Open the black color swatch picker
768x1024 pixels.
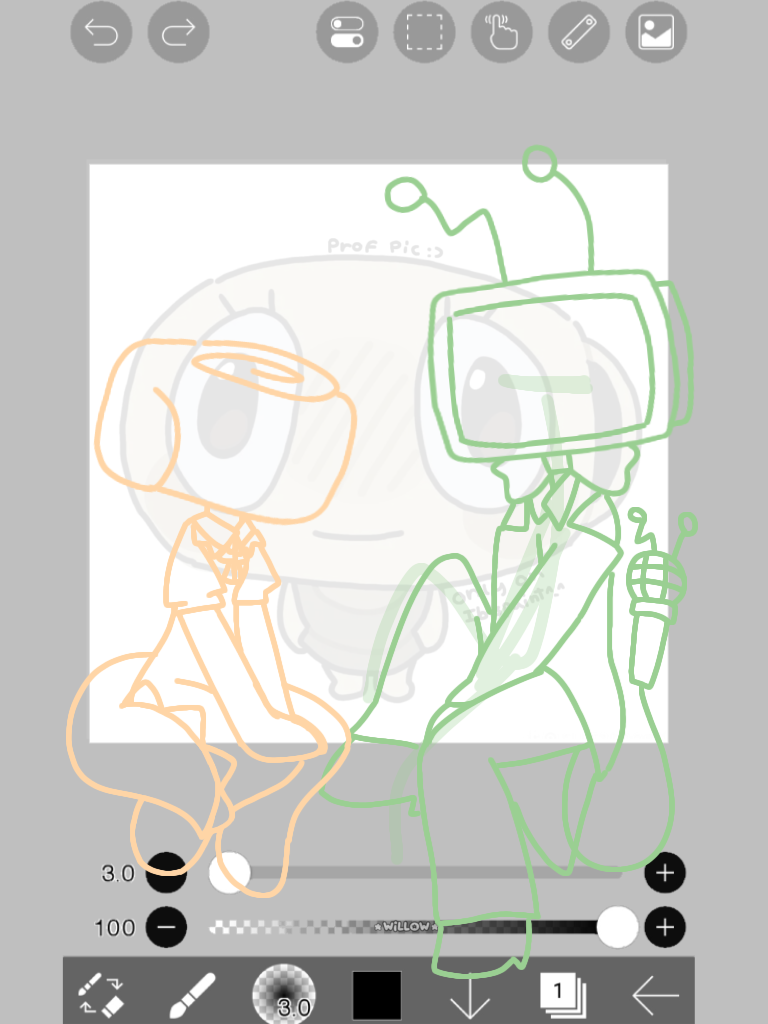pos(377,993)
